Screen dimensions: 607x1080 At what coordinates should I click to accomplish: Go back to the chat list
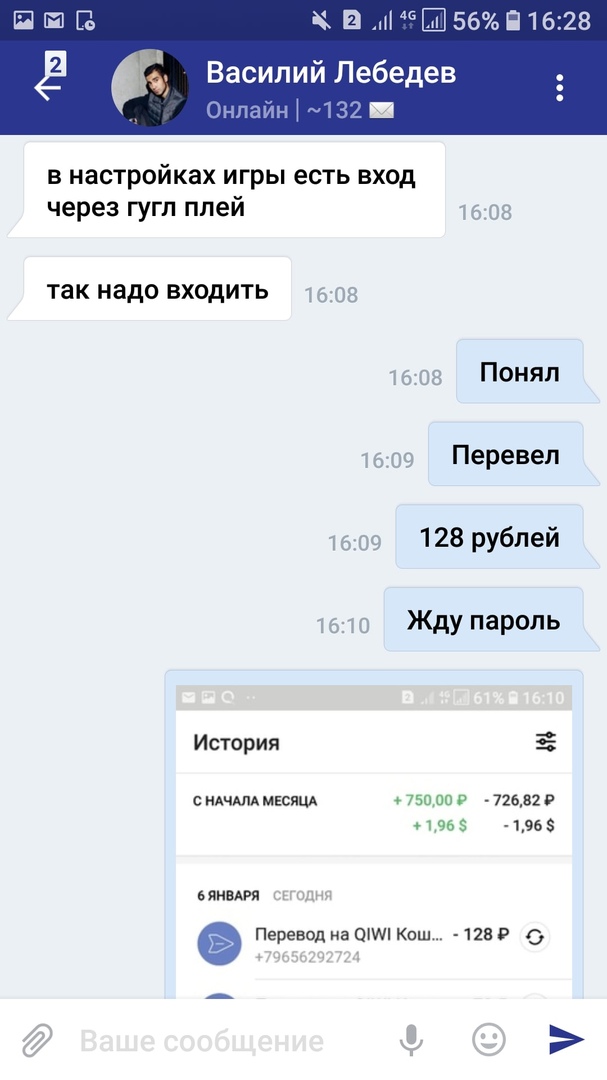coord(47,87)
